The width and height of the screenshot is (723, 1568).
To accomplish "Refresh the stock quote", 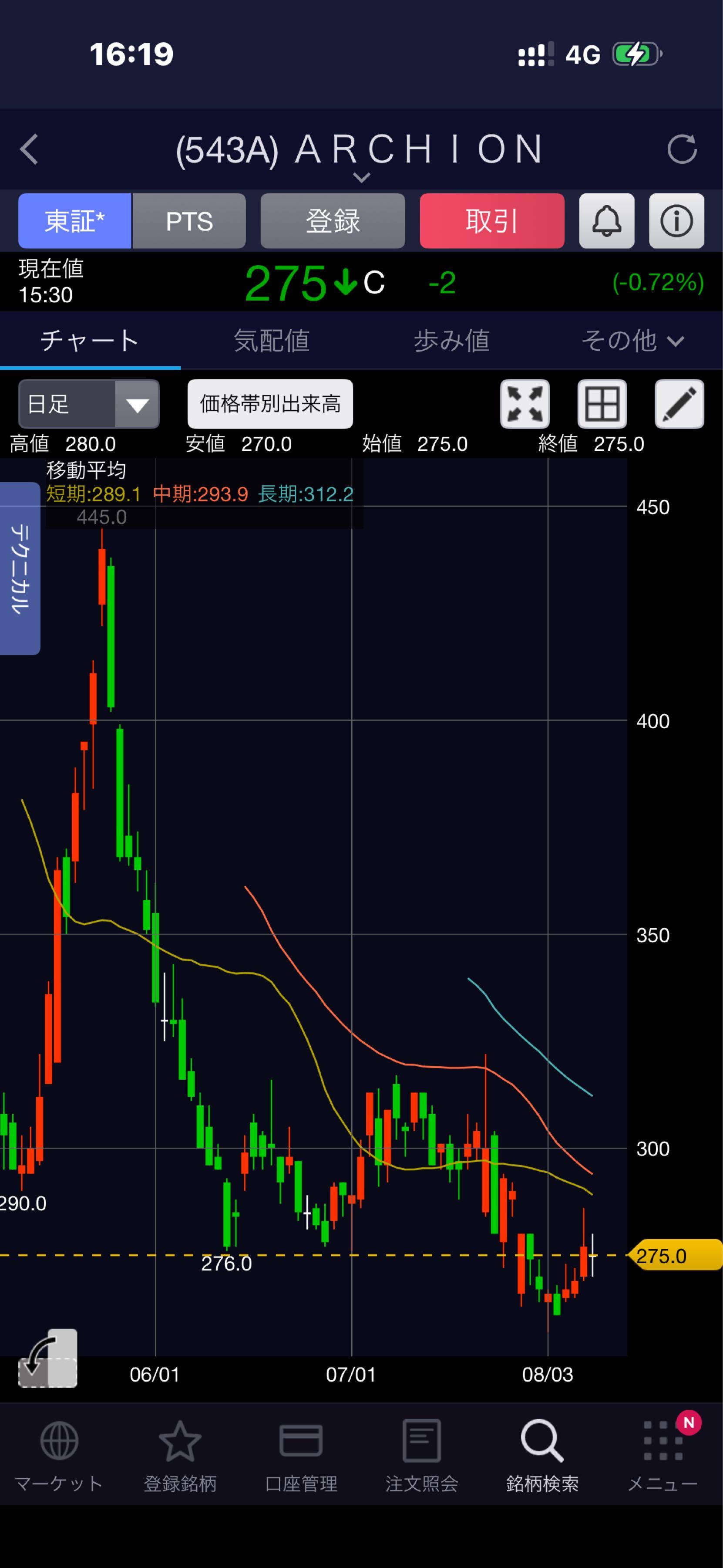I will click(x=682, y=149).
